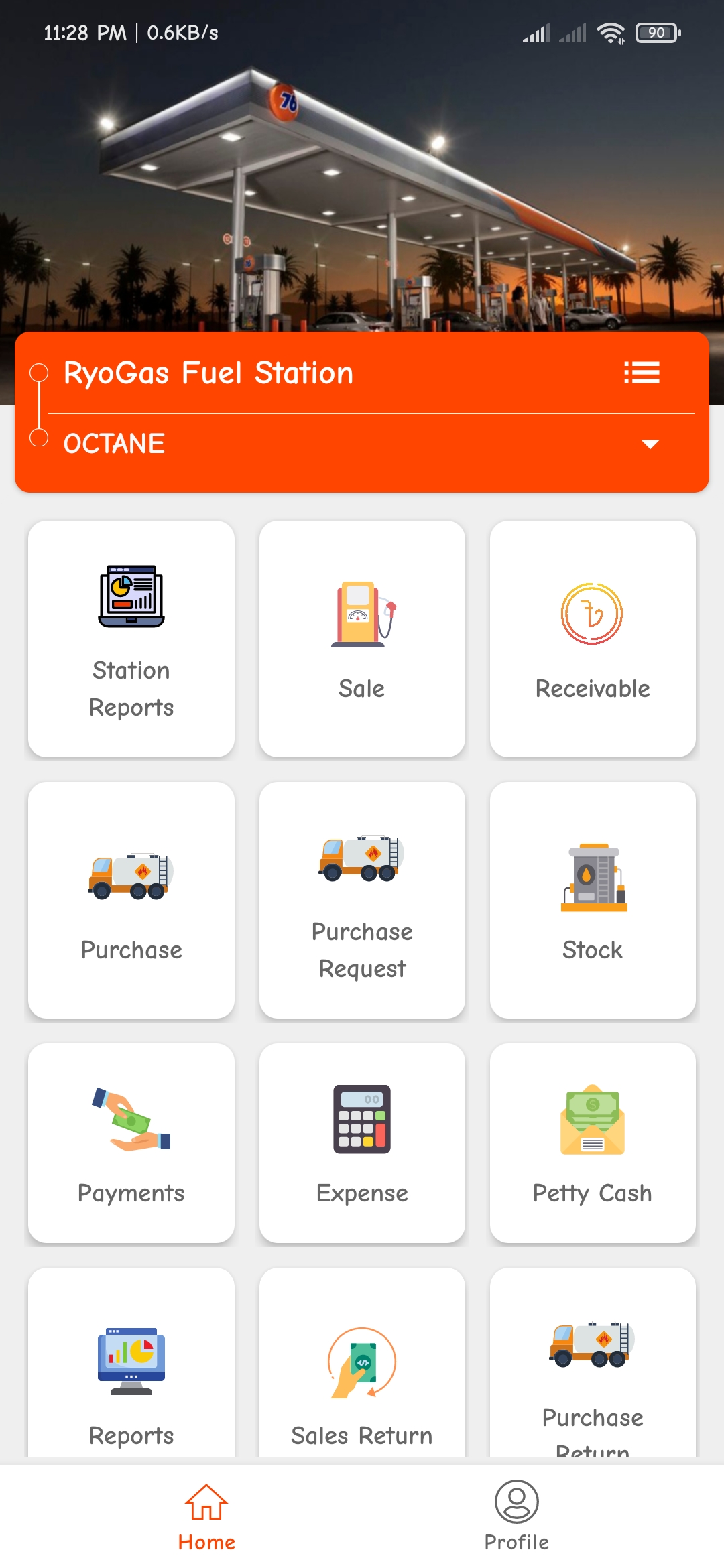The width and height of the screenshot is (724, 1568).
Task: Select the Purchase card
Action: [131, 900]
